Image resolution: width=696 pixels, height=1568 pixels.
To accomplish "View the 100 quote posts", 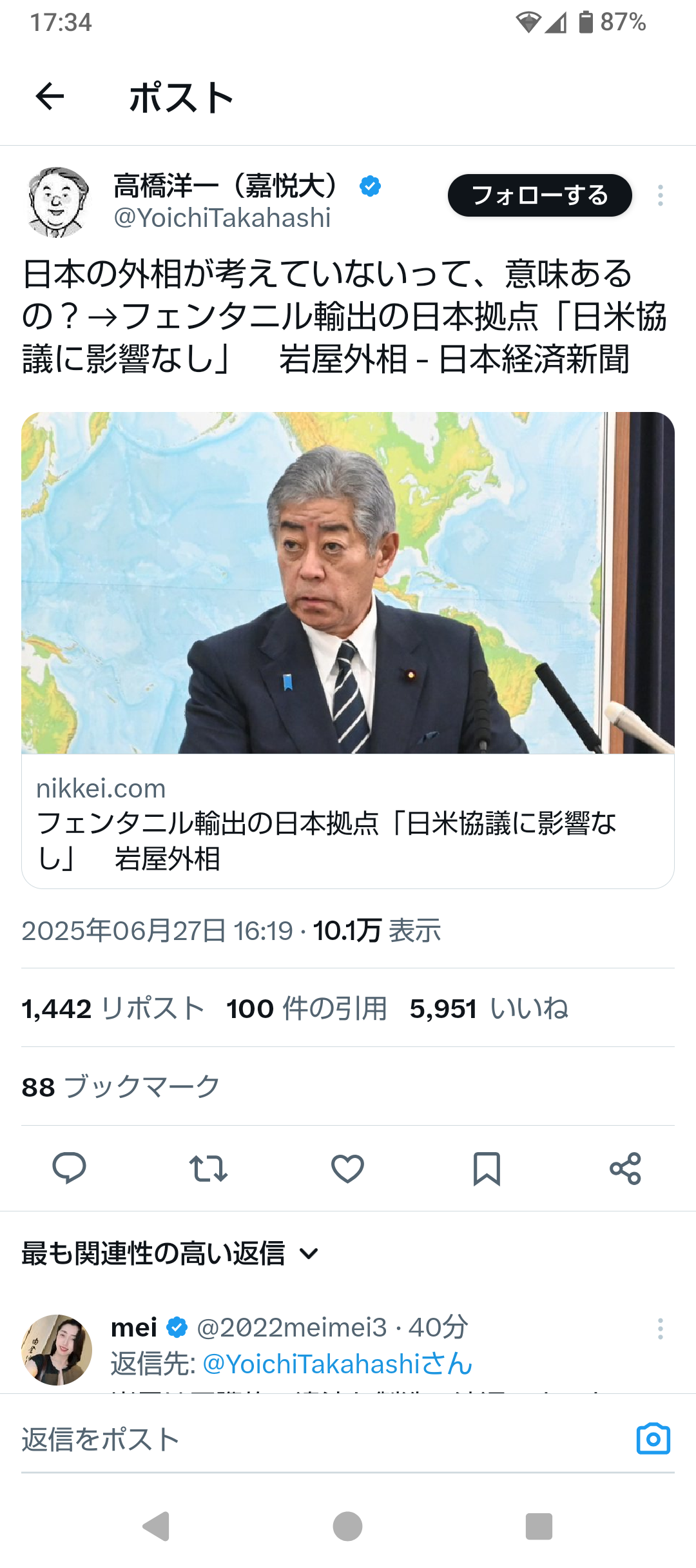I will pos(307,1008).
